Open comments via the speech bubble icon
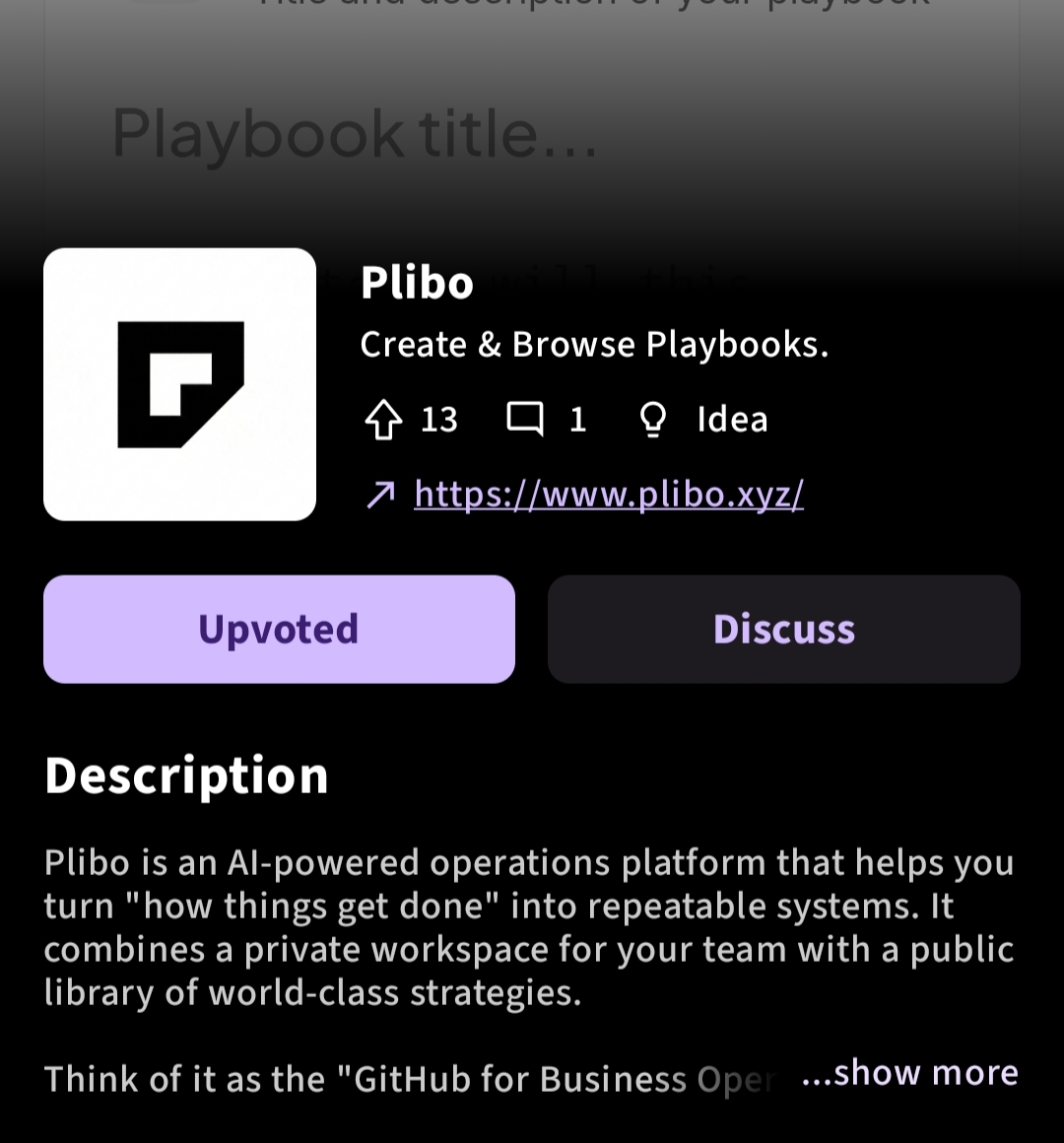 (525, 419)
